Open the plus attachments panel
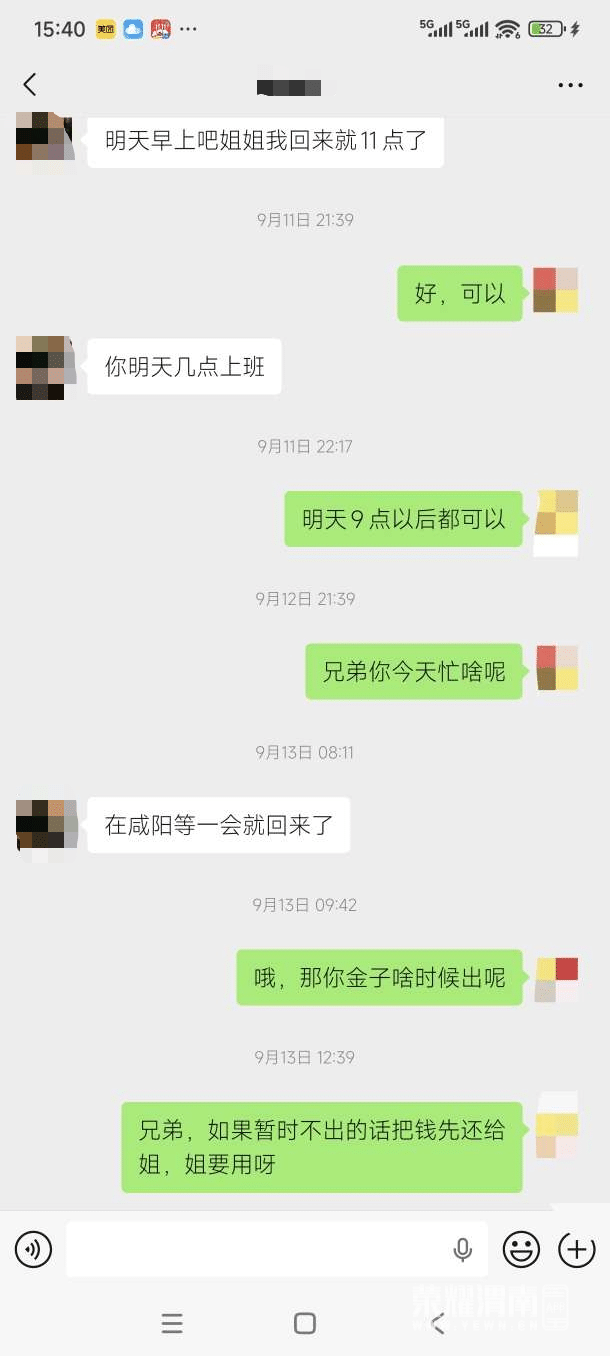The image size is (610, 1356). tap(576, 1249)
